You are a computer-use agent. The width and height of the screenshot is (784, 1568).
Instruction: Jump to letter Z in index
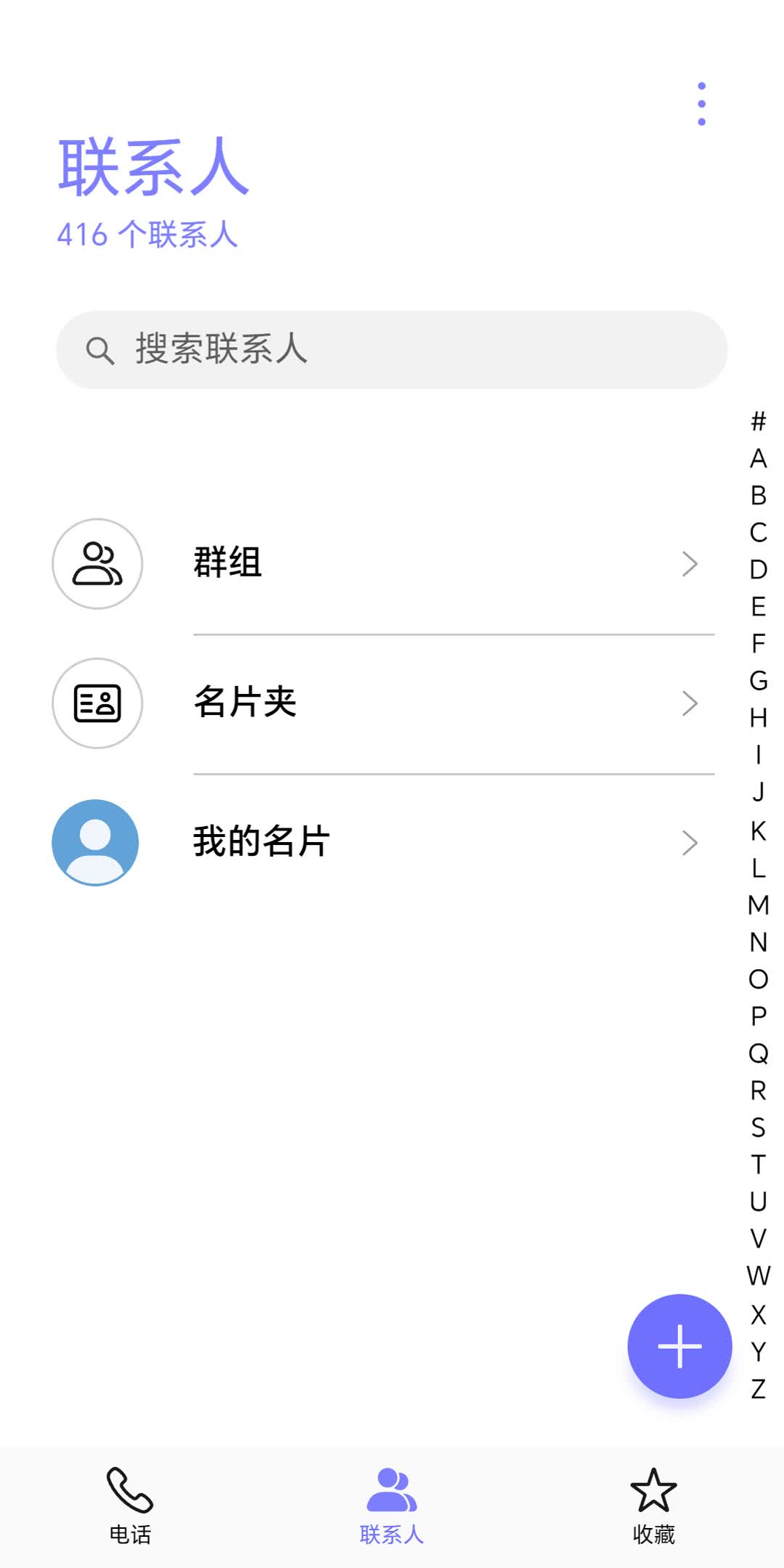(x=759, y=1389)
